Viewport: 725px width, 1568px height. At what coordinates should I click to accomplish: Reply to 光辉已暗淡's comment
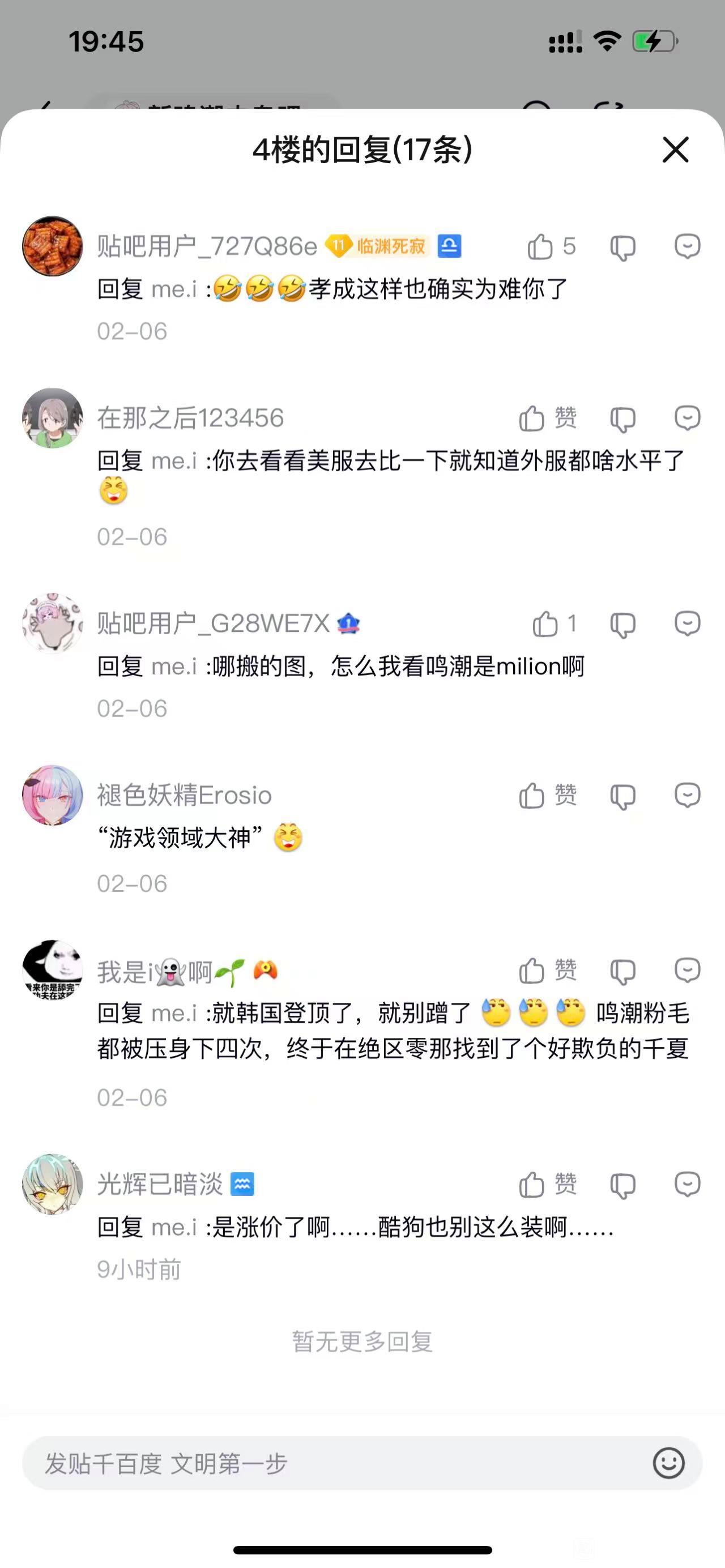tap(687, 1185)
